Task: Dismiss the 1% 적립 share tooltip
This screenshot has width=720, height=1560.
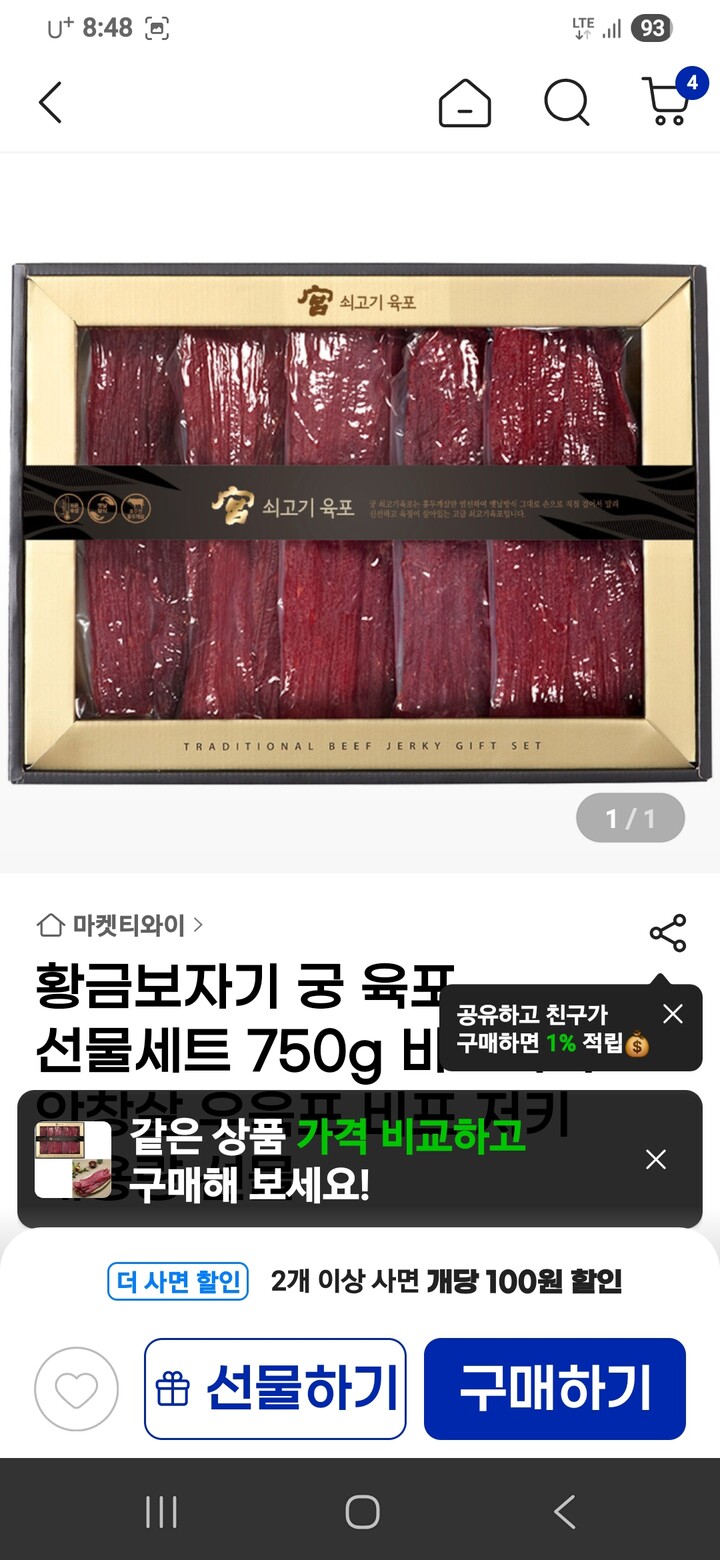Action: click(671, 1012)
